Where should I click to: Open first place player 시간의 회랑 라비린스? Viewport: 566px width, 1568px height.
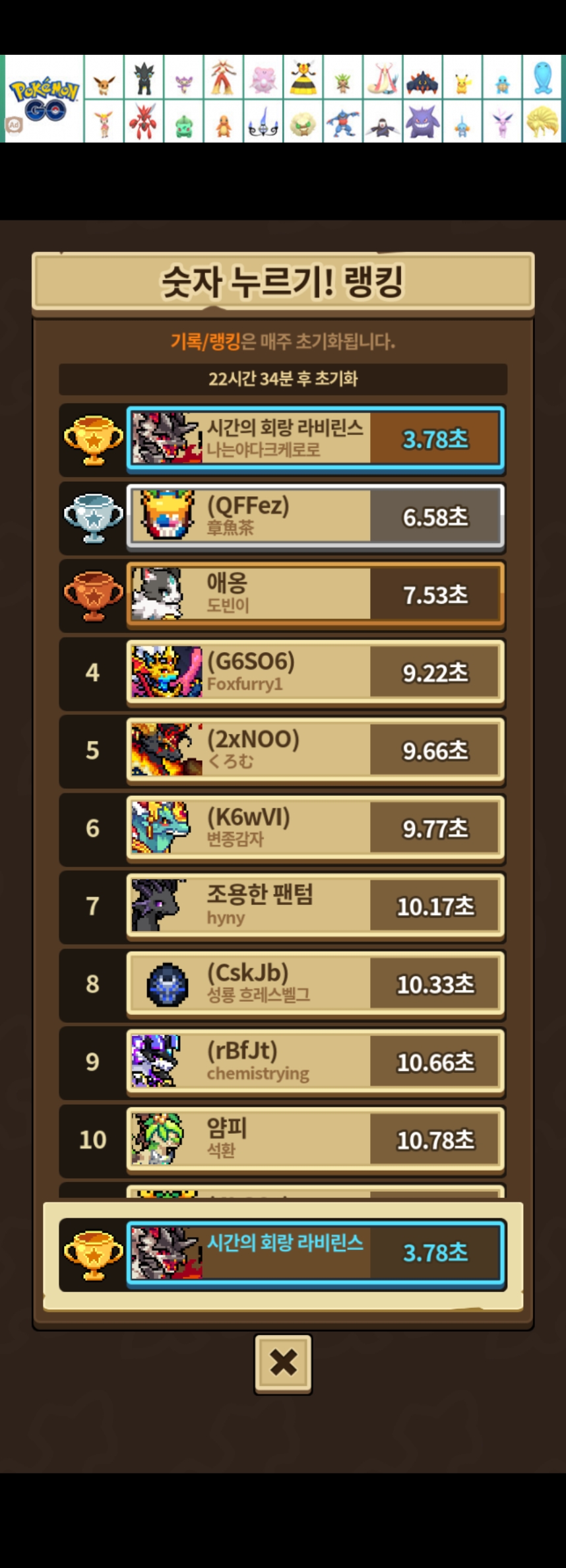[x=315, y=439]
